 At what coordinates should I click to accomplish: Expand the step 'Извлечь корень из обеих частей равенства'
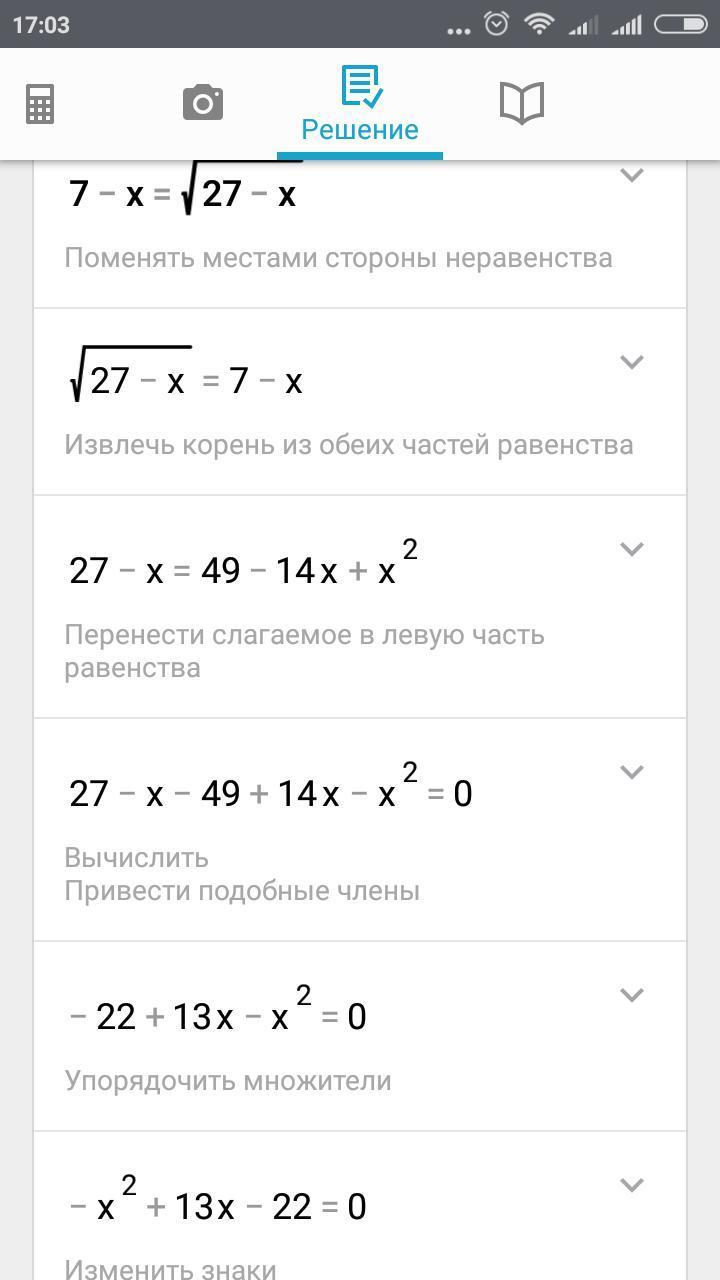631,362
